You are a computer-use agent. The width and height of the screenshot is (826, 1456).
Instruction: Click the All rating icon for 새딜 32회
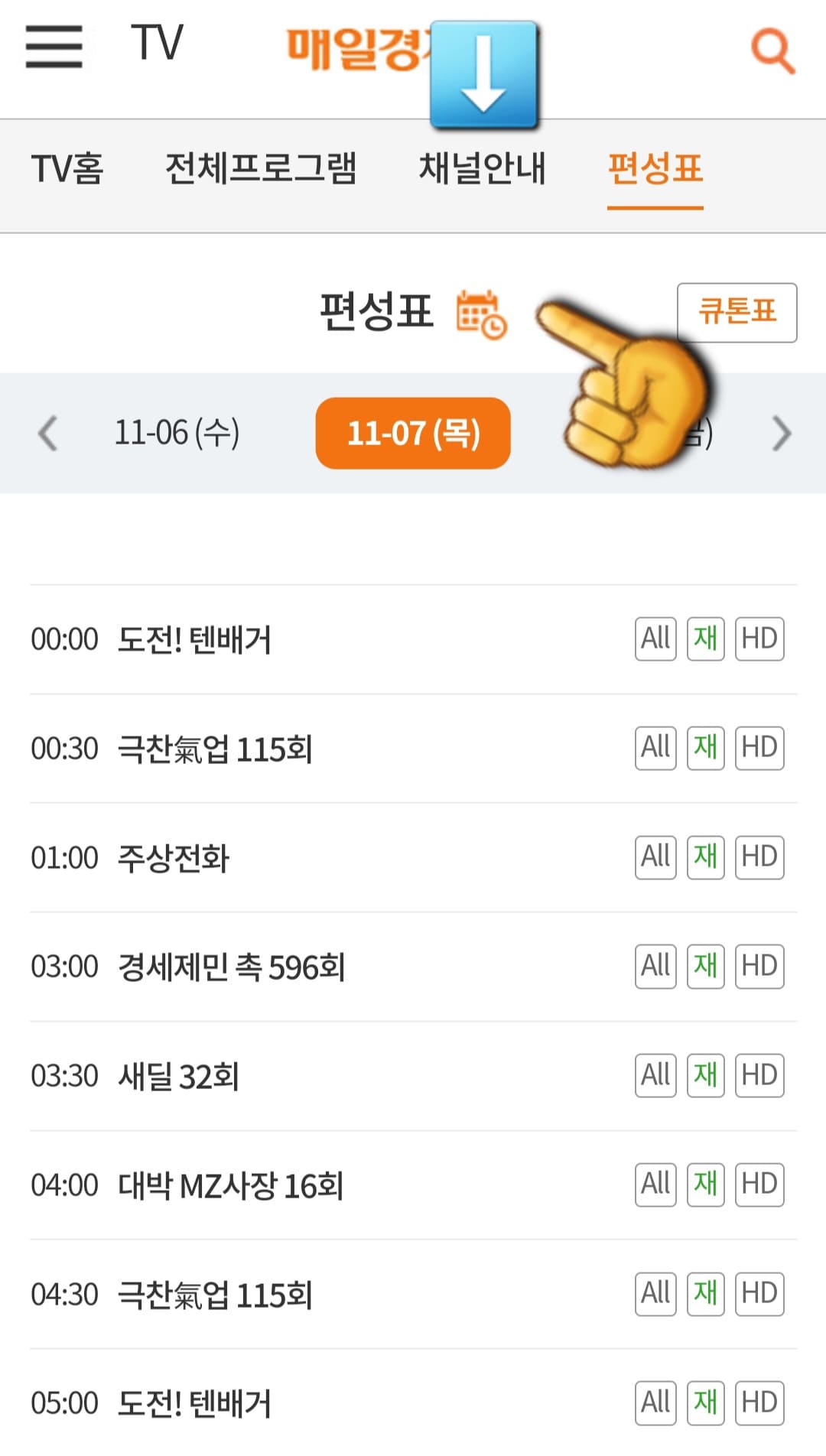click(x=654, y=1075)
